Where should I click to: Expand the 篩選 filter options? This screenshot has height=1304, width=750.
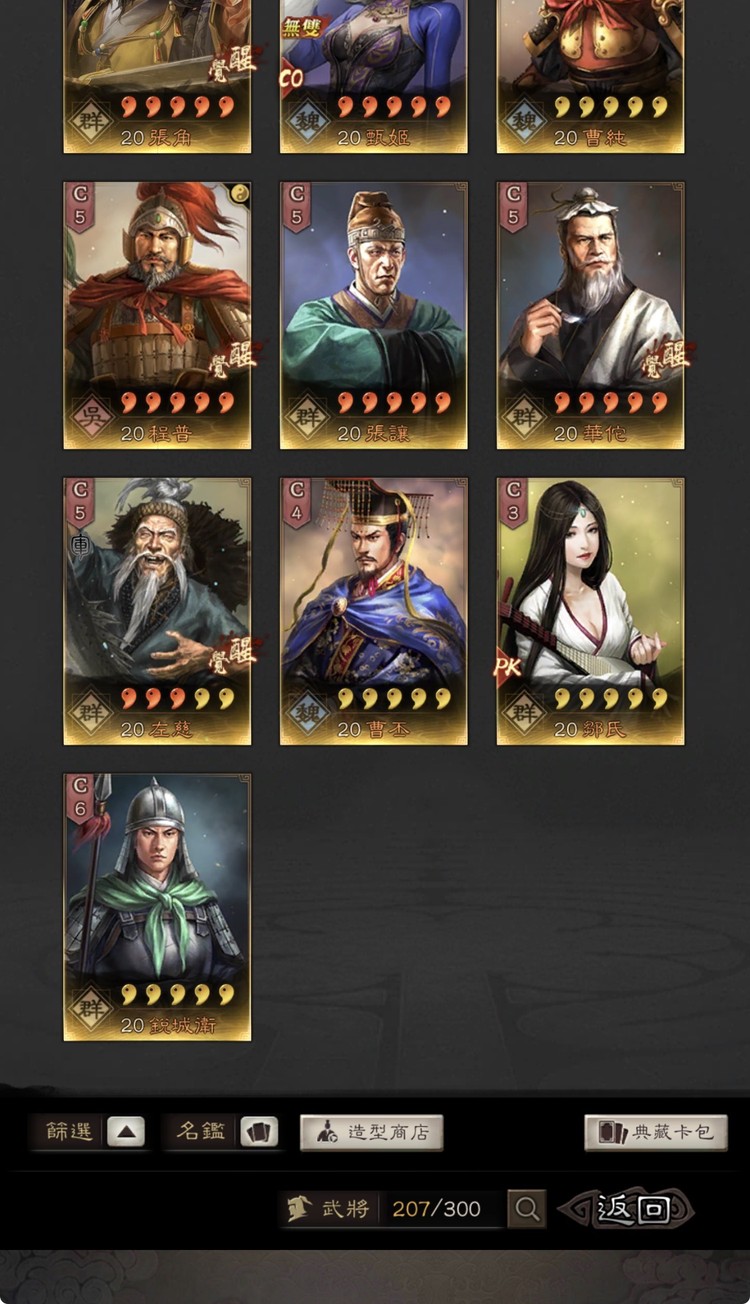point(125,1132)
